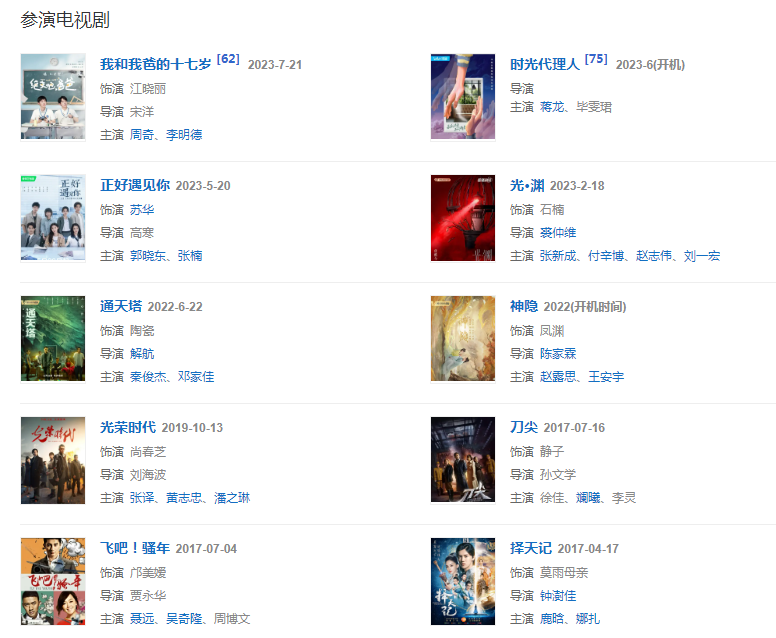Open actress 赵露思's link
Image resolution: width=776 pixels, height=638 pixels.
click(x=558, y=377)
